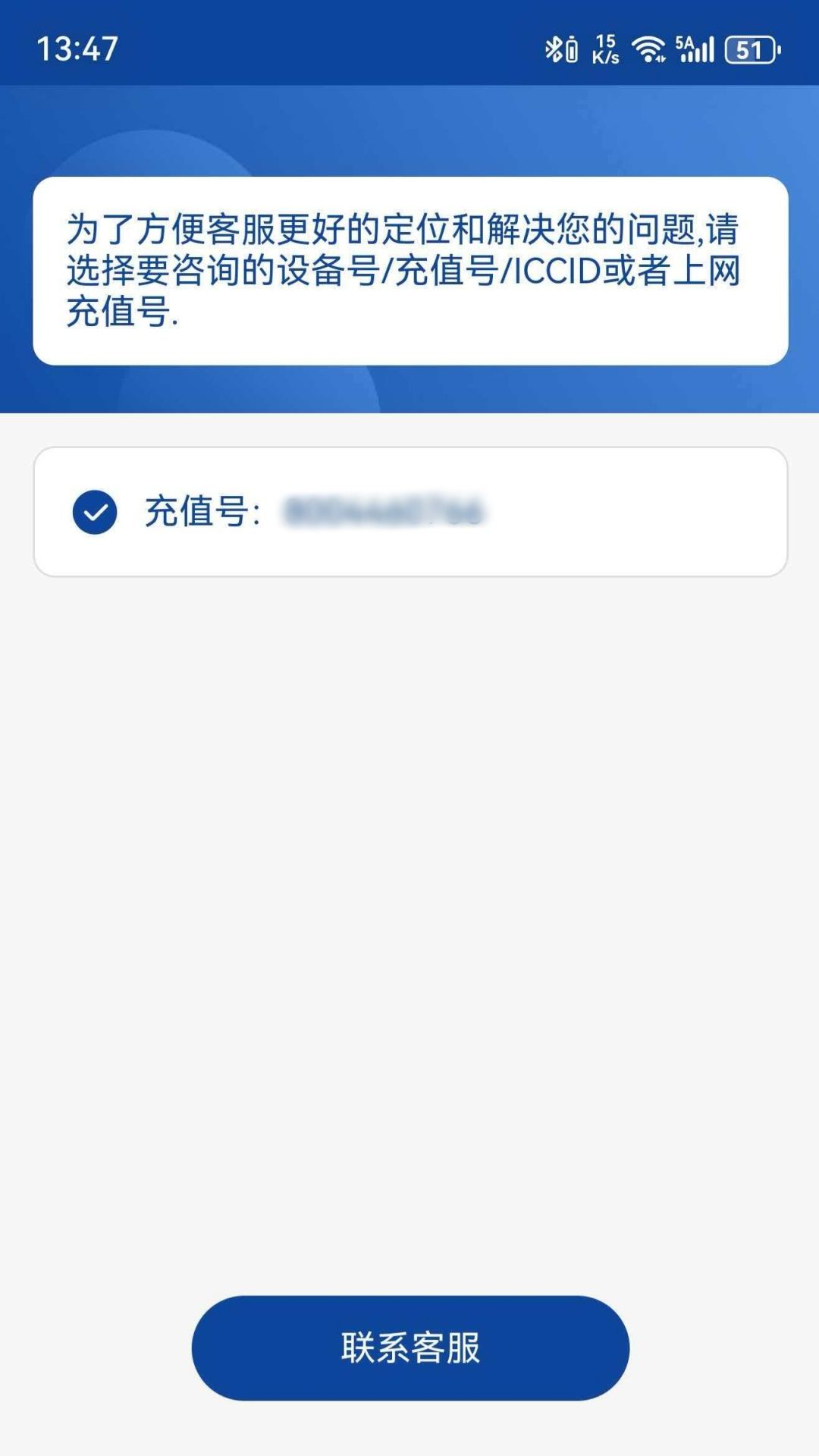This screenshot has height=1456, width=819.
Task: Tap the WiFi signal icon
Action: 648,48
